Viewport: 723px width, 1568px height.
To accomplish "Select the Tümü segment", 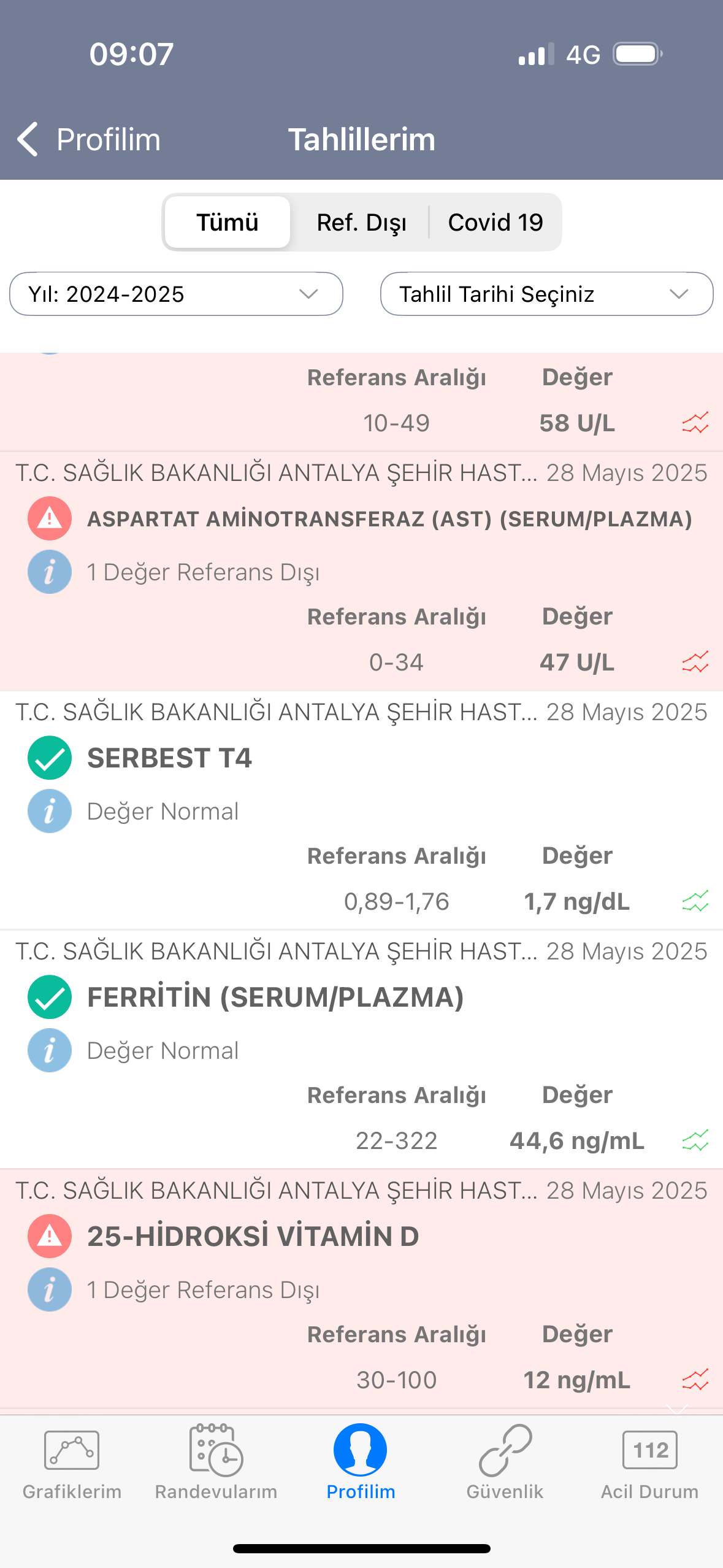I will coord(228,222).
